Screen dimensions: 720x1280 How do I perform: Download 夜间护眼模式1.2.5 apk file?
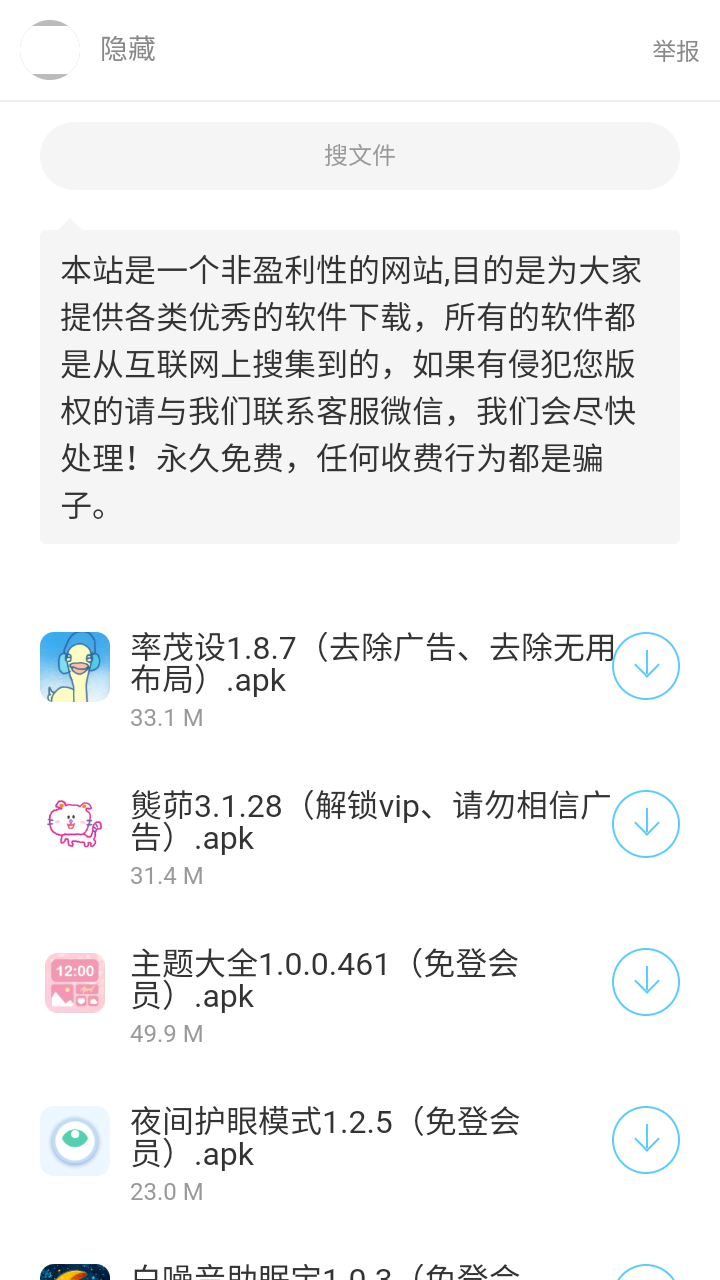coord(645,1139)
